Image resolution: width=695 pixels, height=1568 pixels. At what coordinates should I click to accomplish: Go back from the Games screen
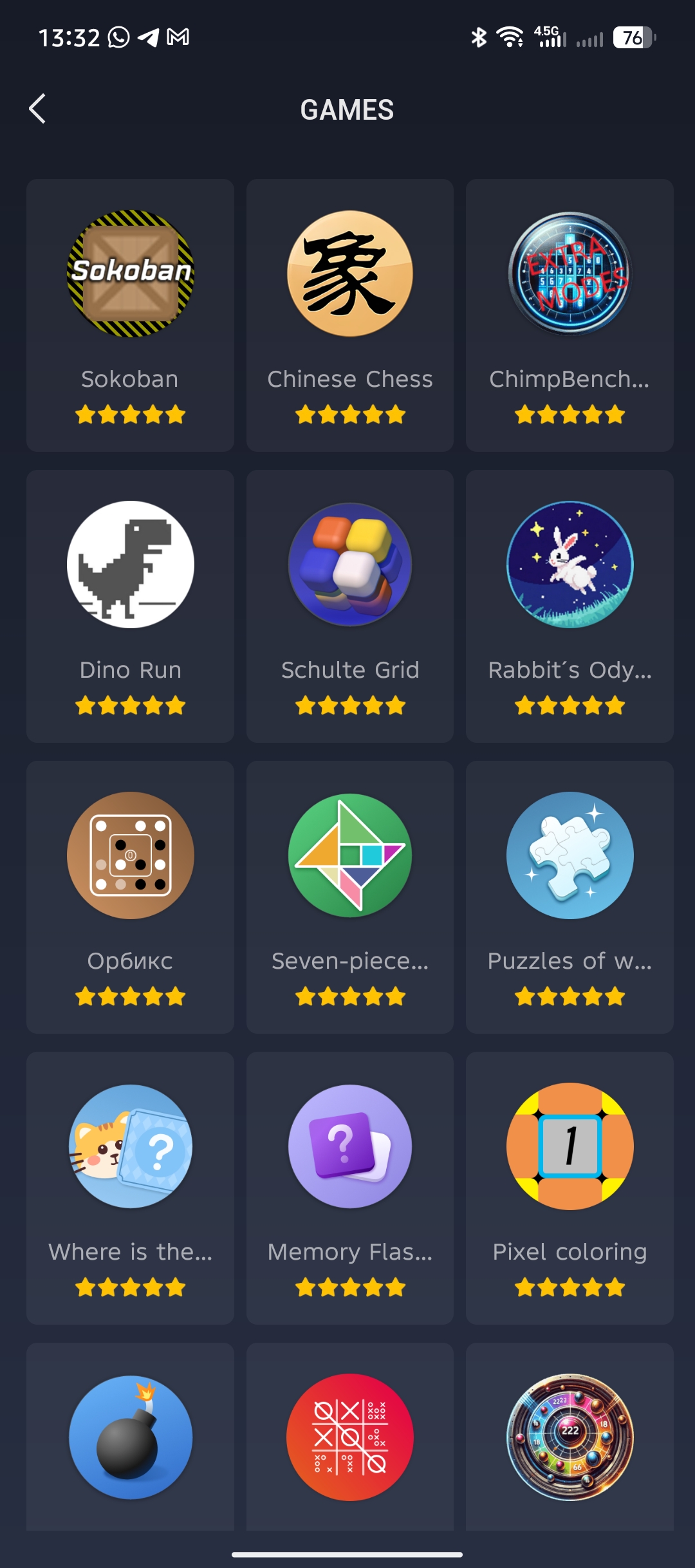(37, 109)
